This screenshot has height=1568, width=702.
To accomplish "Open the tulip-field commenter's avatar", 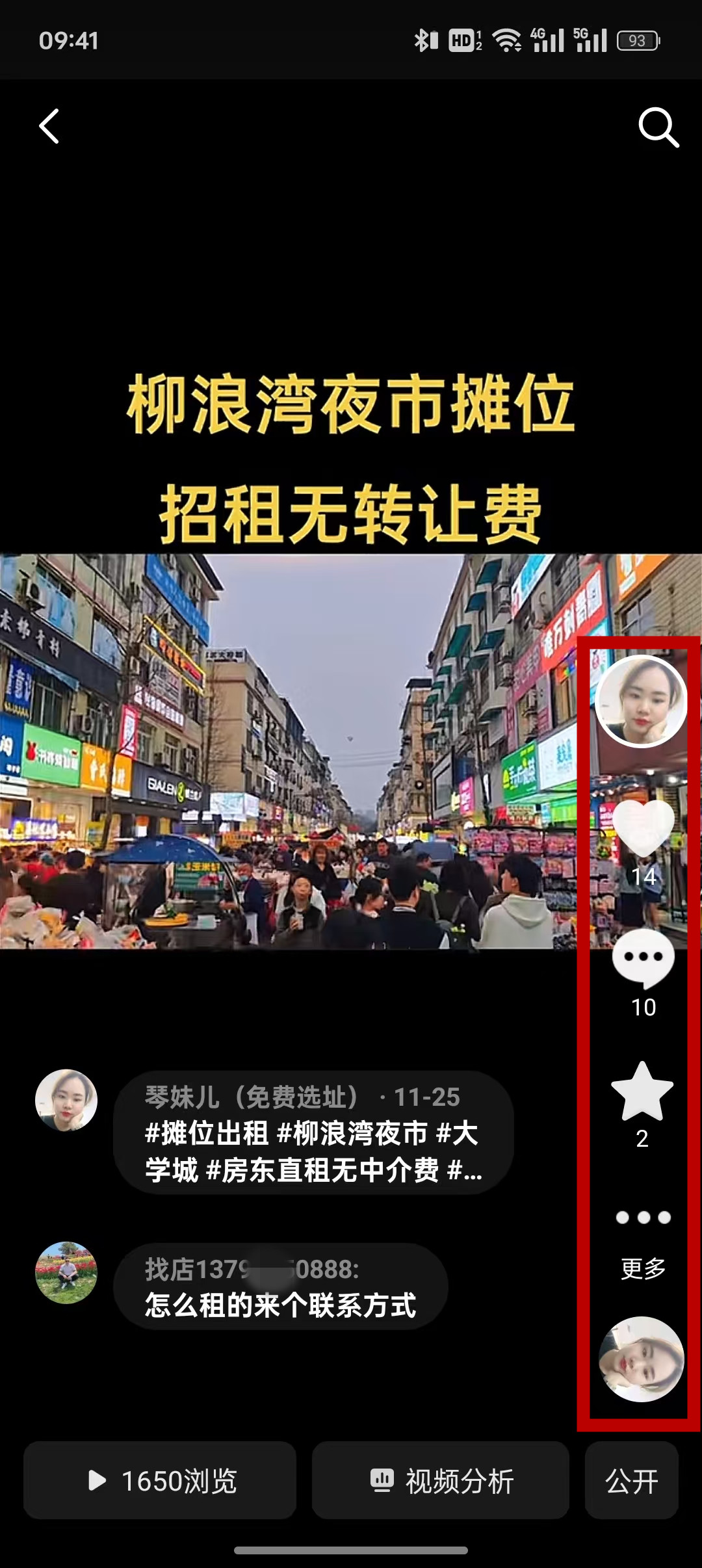I will point(66,1273).
